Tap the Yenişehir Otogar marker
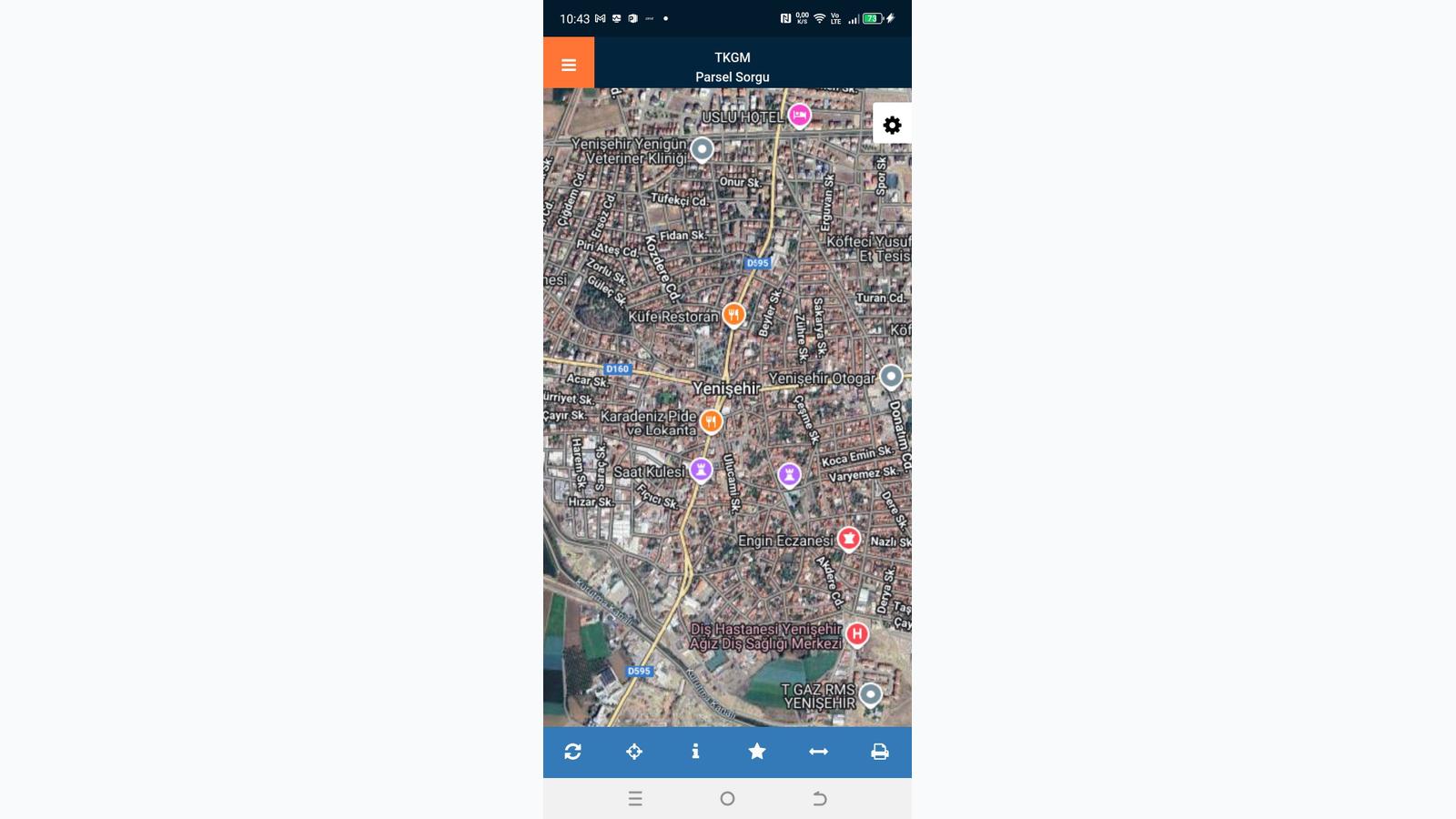The image size is (1456, 819). coord(891,376)
